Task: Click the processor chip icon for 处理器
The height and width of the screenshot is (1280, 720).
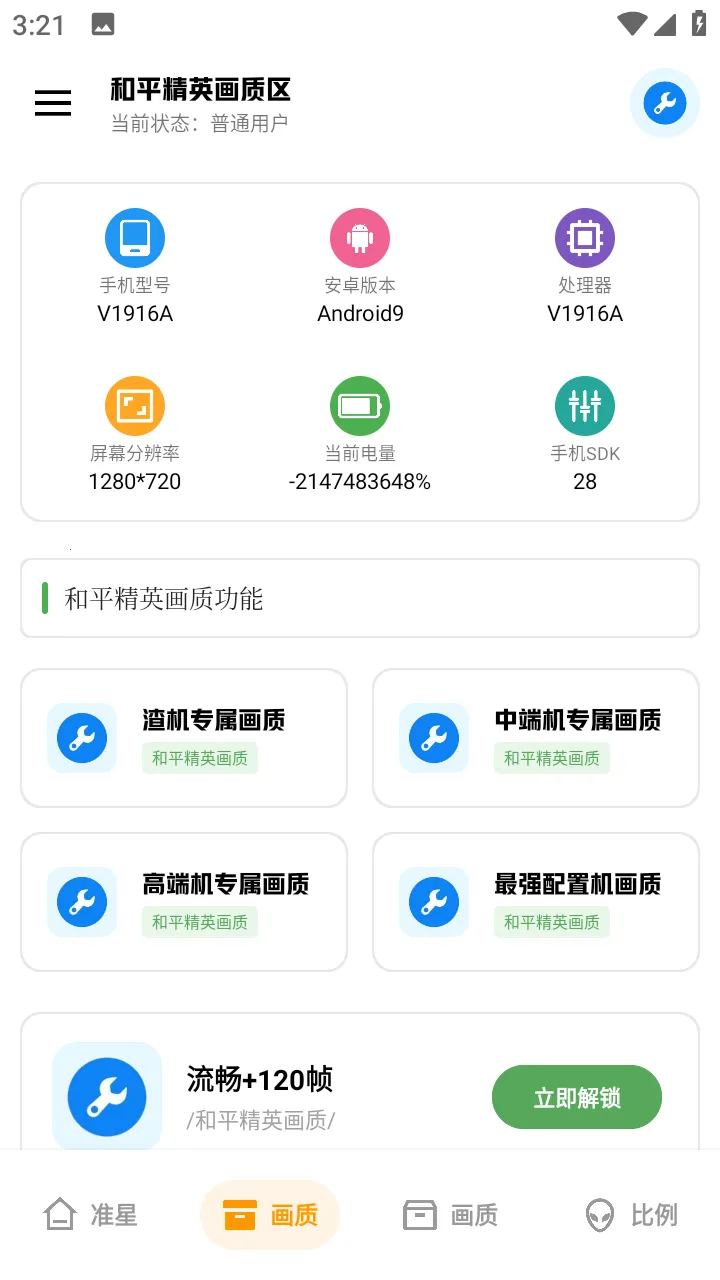Action: pos(584,237)
